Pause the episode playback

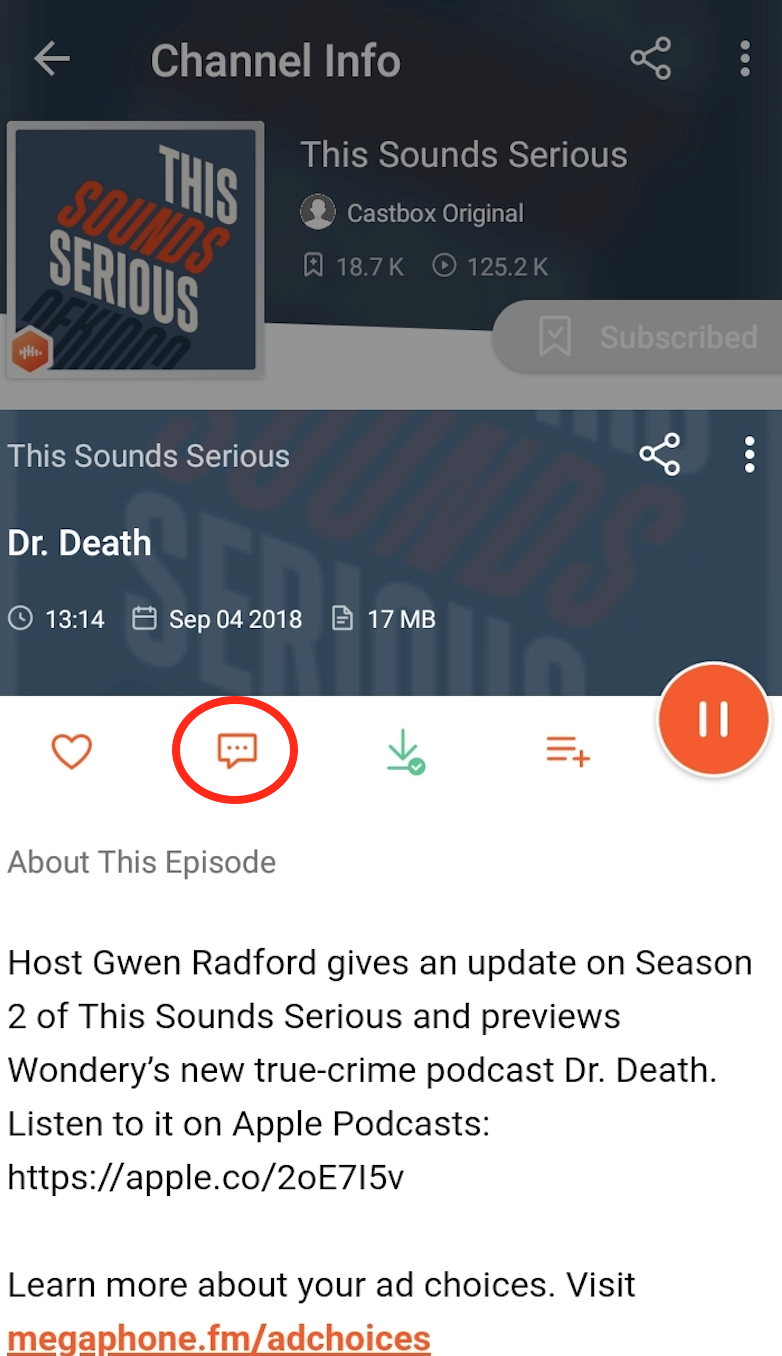[713, 719]
